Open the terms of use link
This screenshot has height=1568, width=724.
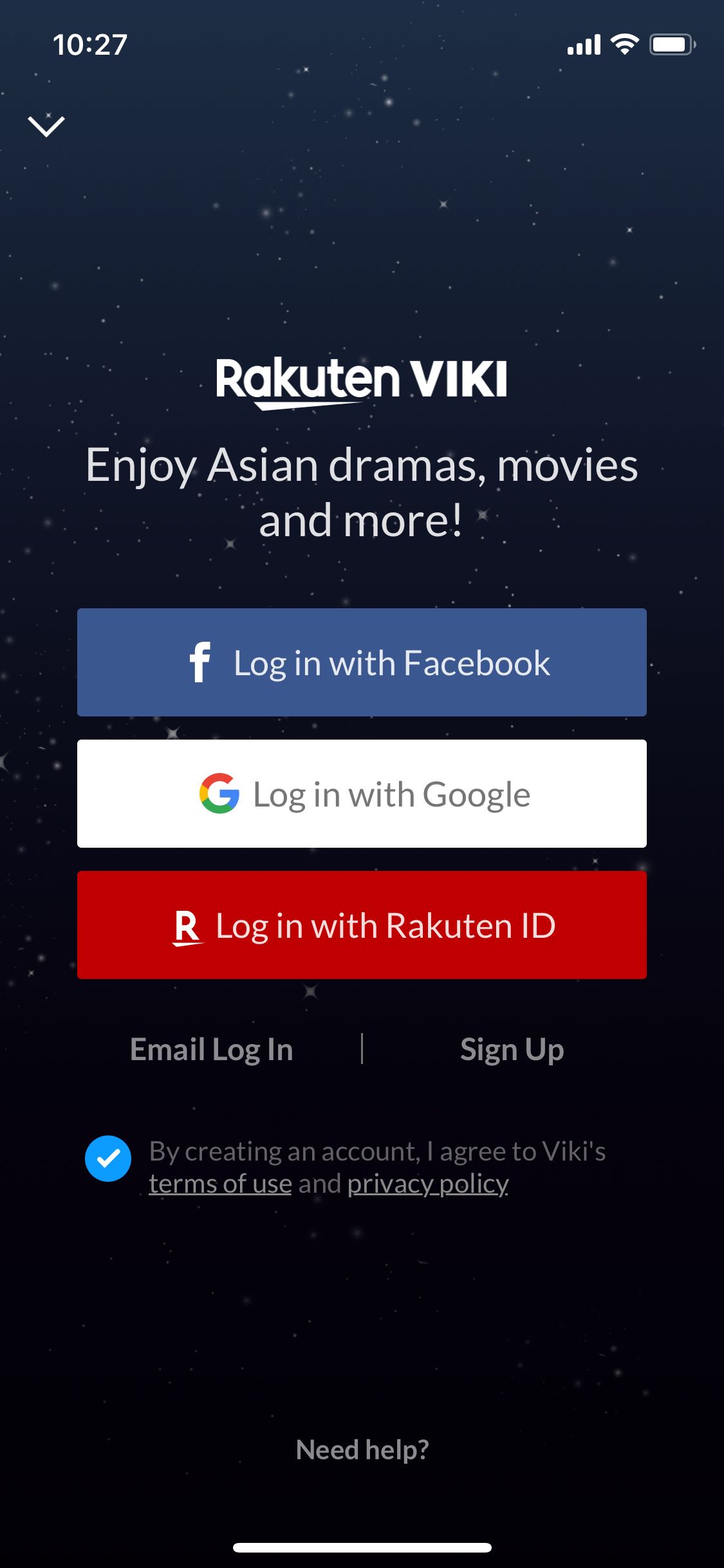tap(221, 1184)
